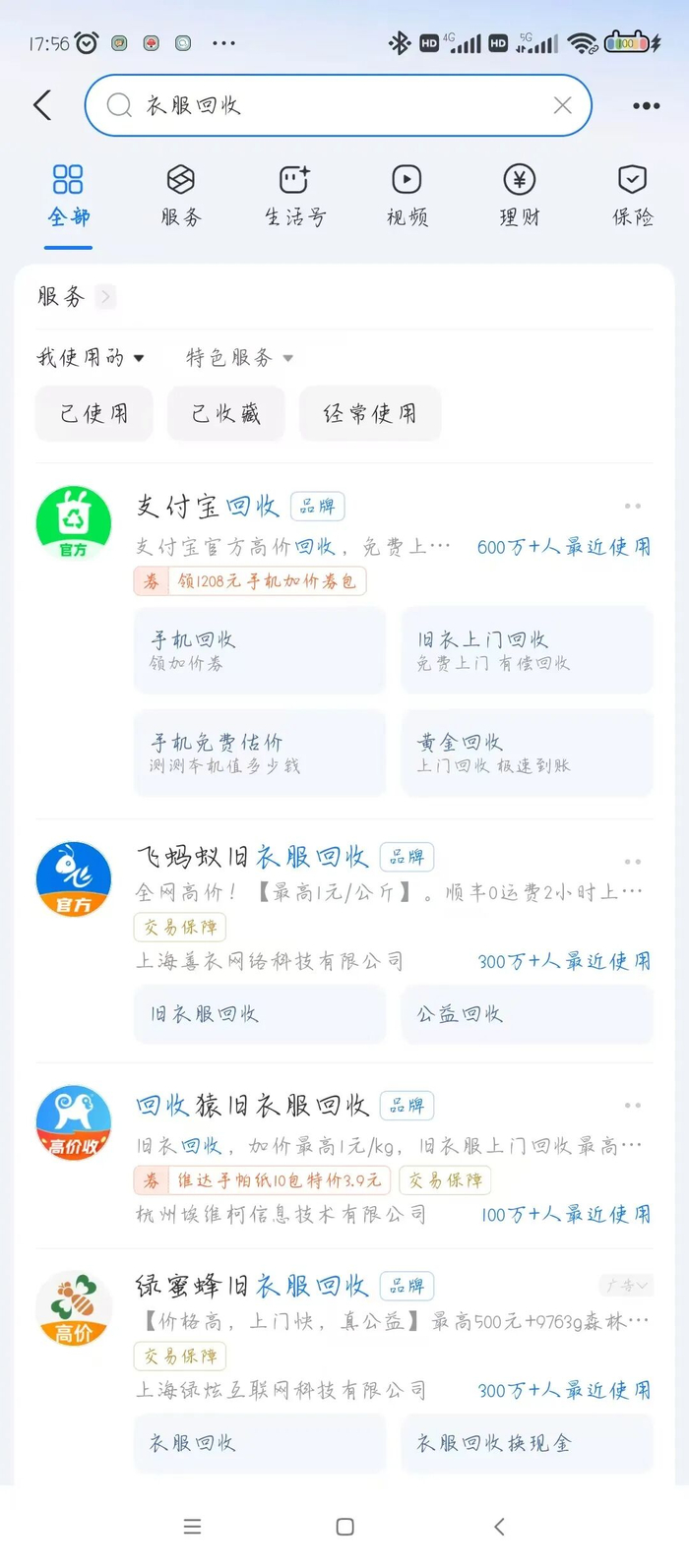The width and height of the screenshot is (689, 1568).
Task: Expand the 特色服务 dropdown
Action: (239, 357)
